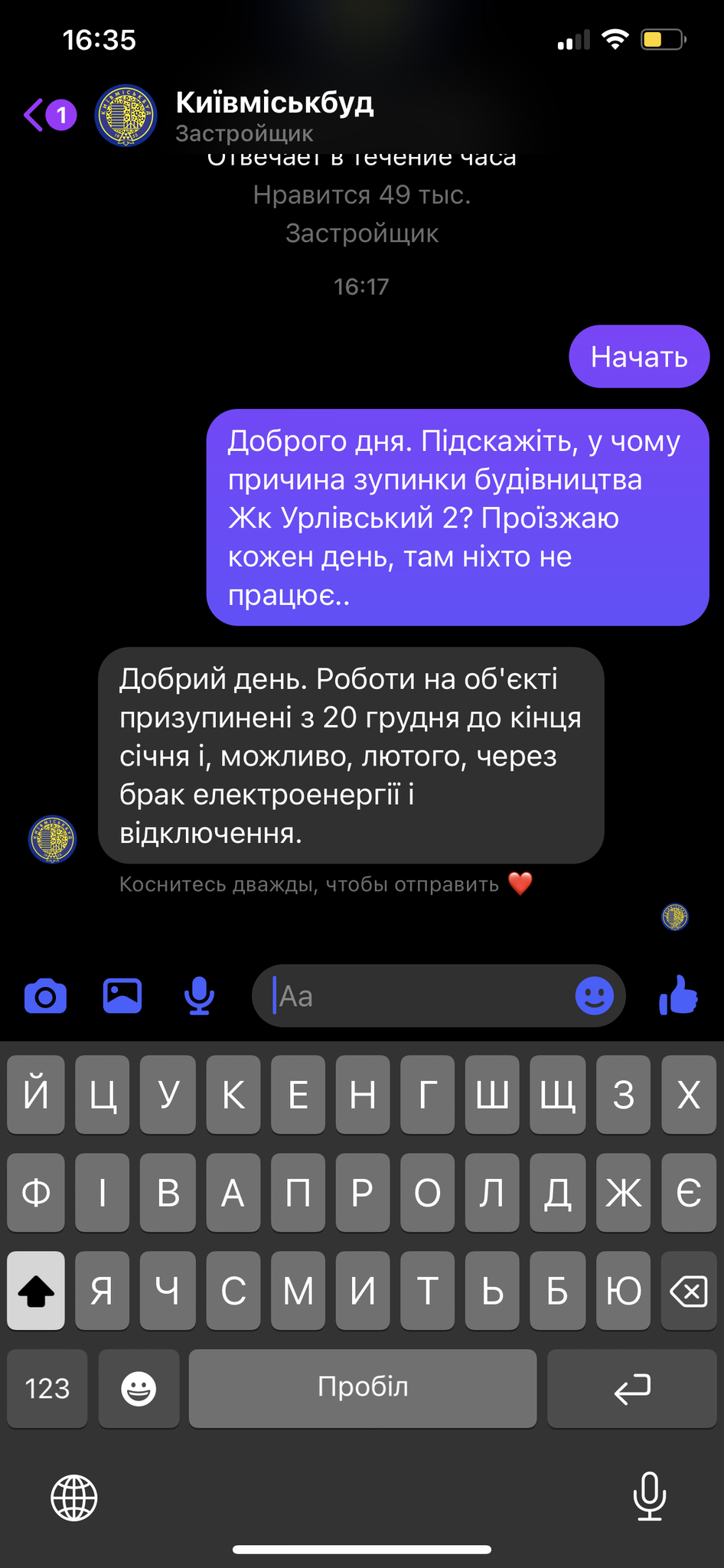Switch keyboard to 123 numbers layout
The image size is (724, 1568).
[47, 1388]
